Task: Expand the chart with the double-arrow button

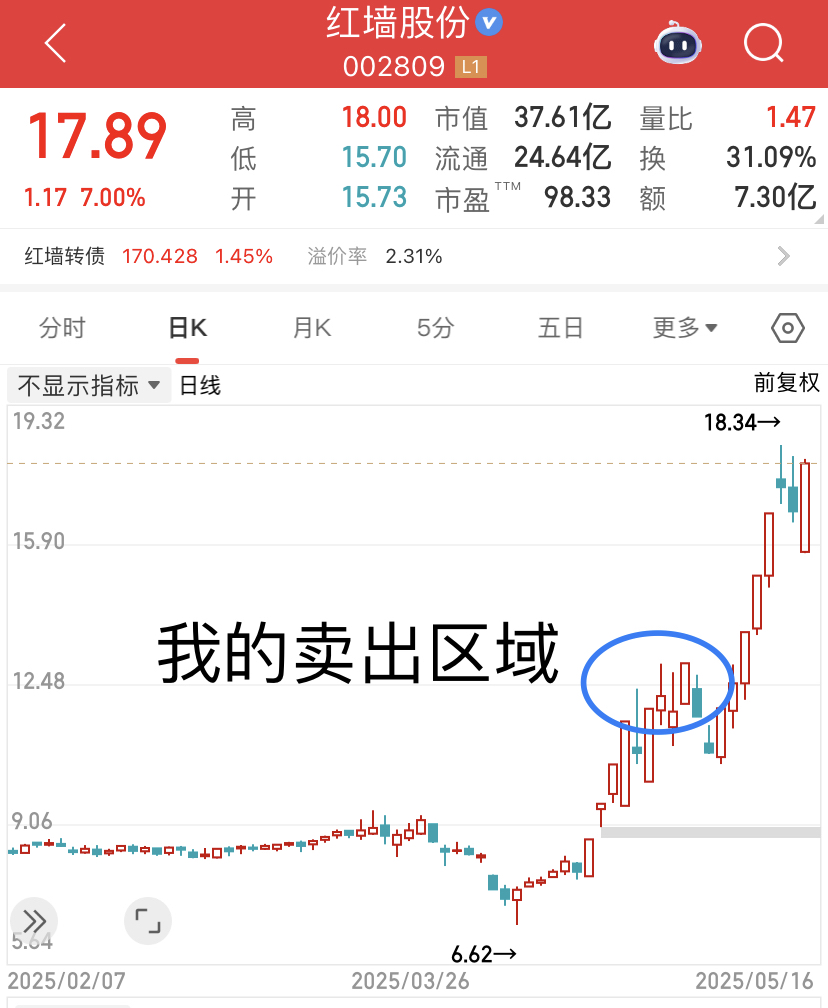Action: coord(34,920)
